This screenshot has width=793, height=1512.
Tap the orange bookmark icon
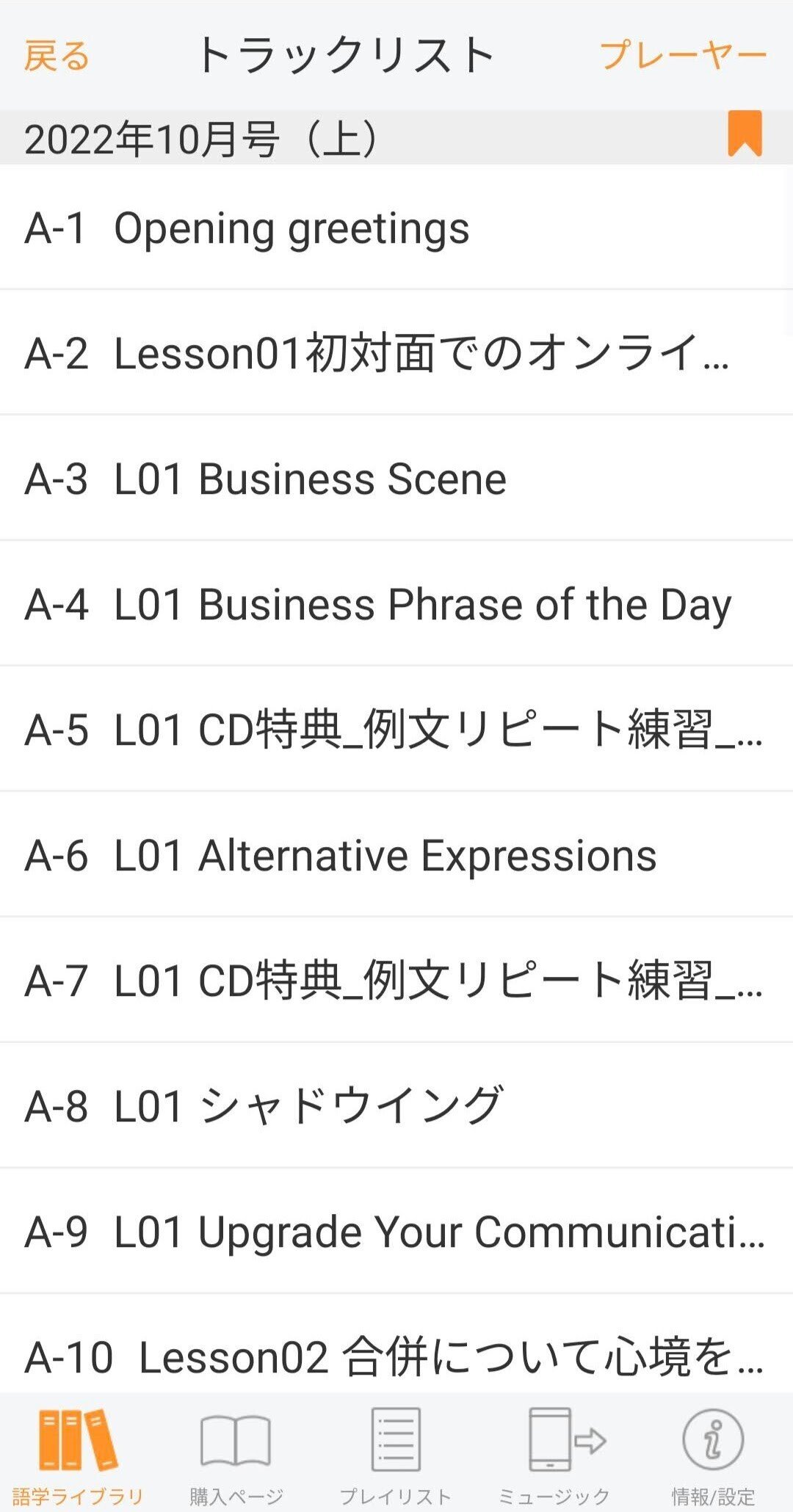(x=745, y=134)
